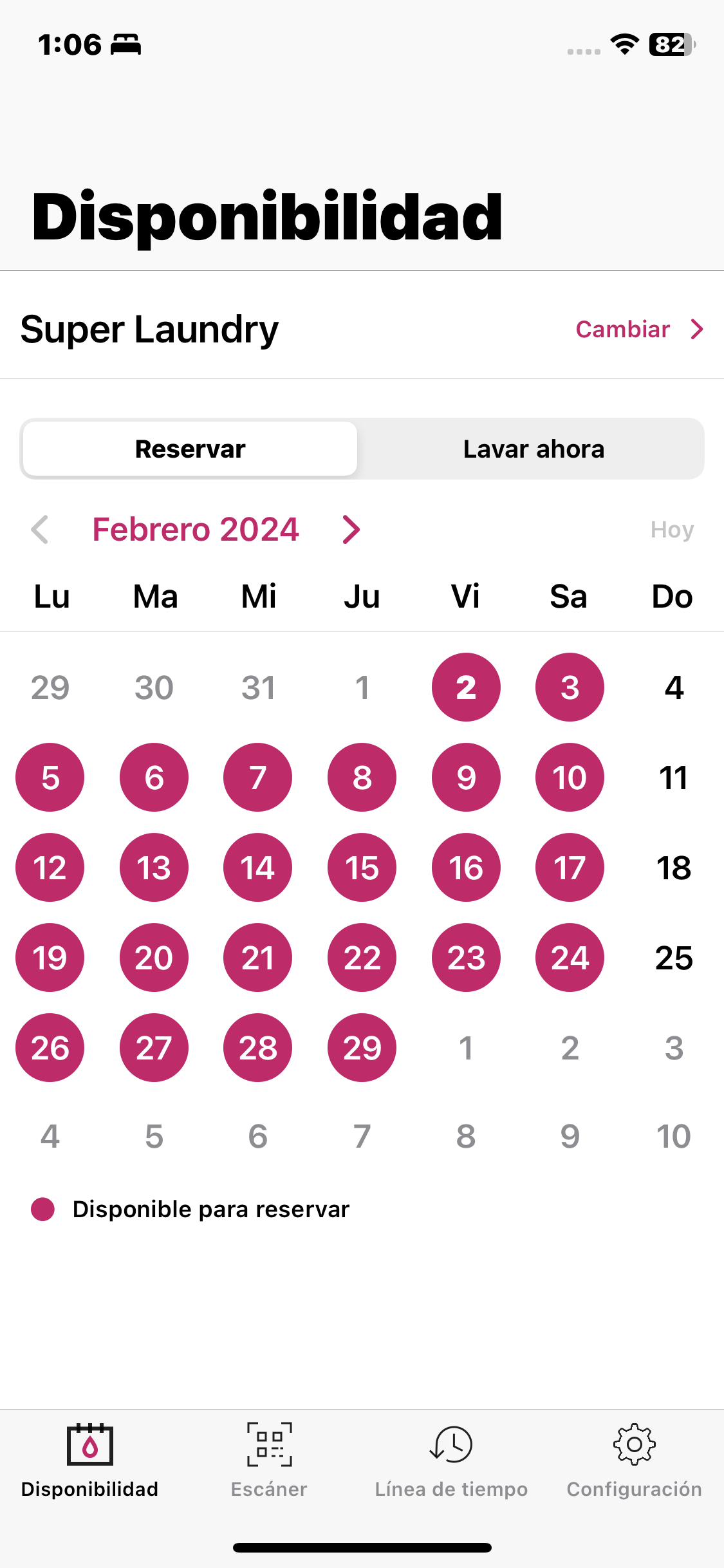Switch to the Lavar ahora segment
724x1568 pixels.
pos(533,449)
